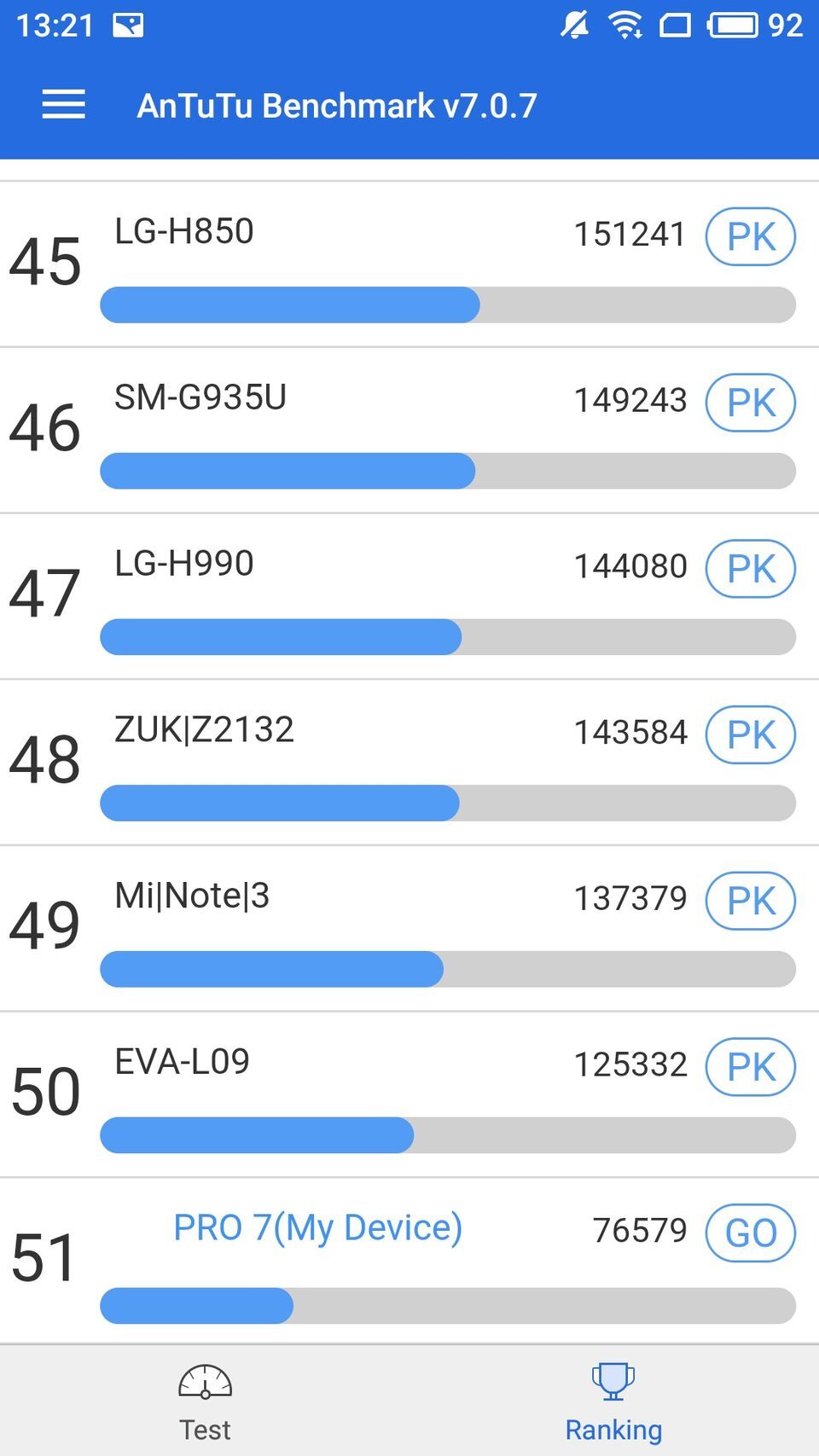
Task: Tap PK next to LG-H850
Action: [x=750, y=236]
